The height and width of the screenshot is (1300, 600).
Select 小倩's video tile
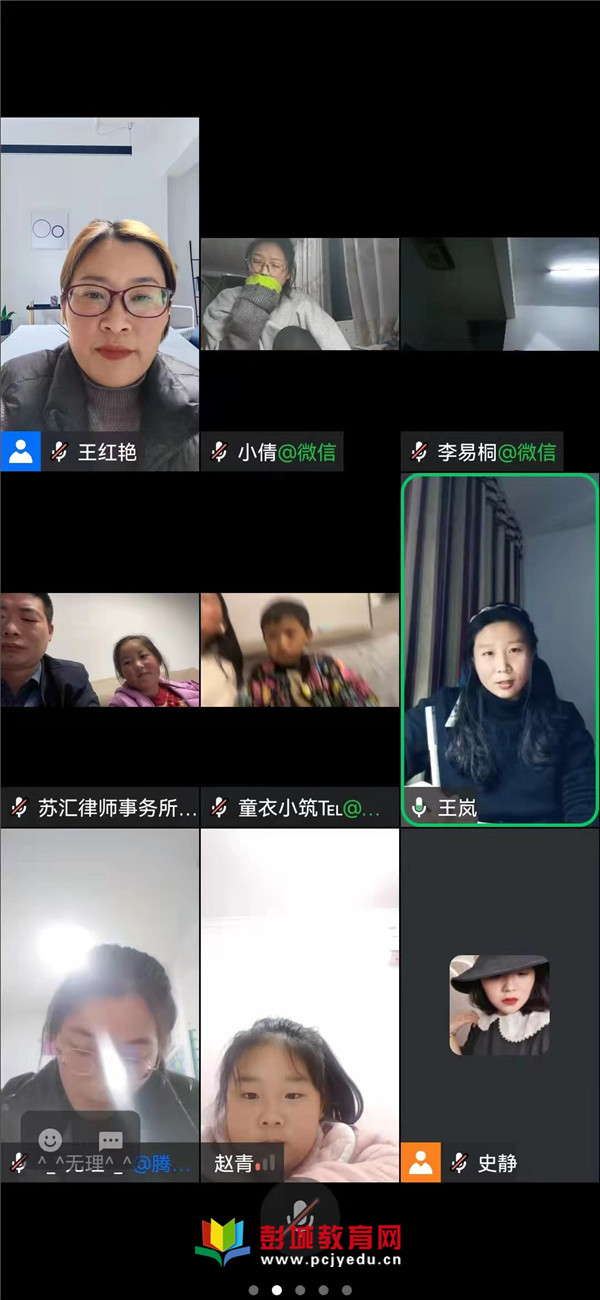300,295
